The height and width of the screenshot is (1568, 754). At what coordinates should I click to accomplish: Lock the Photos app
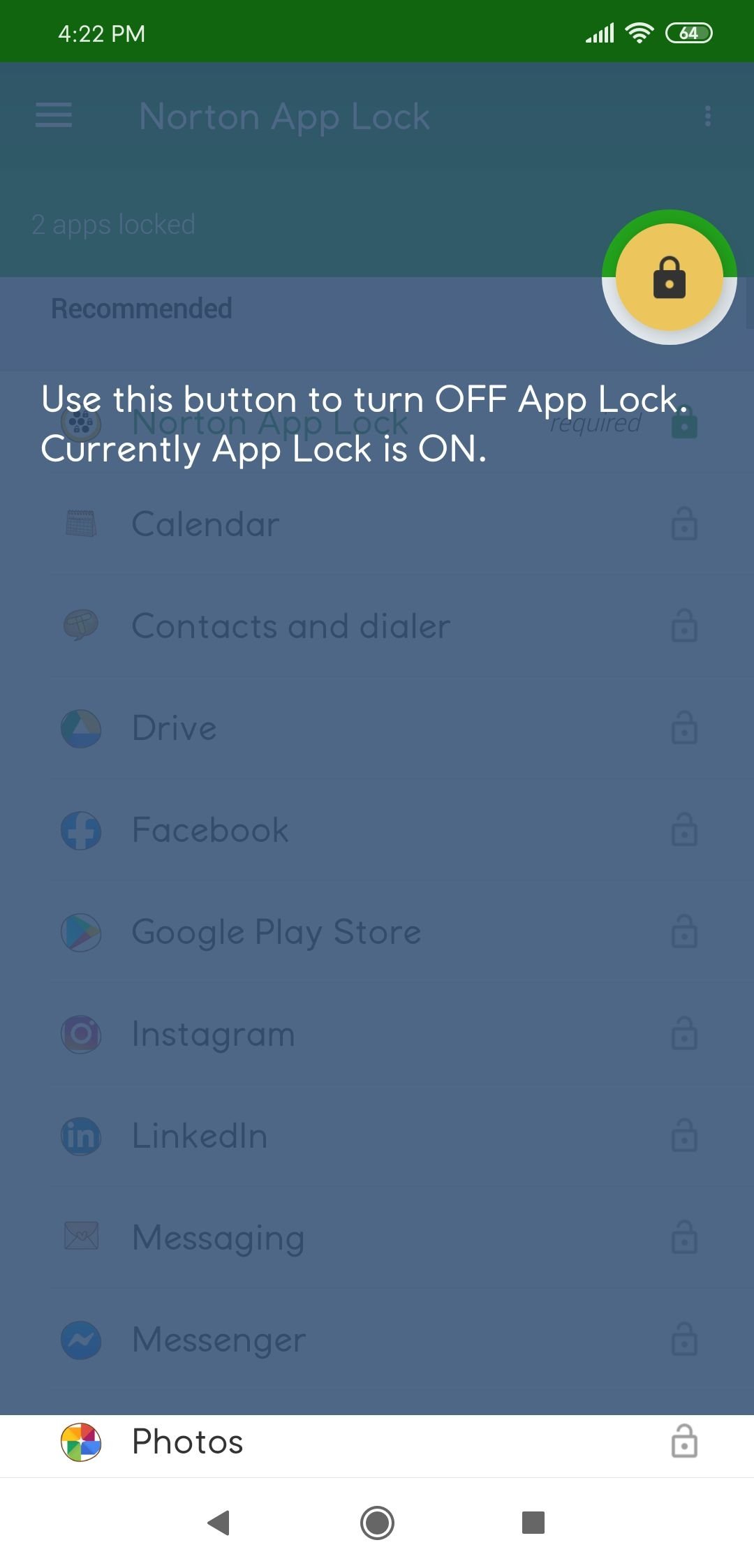point(684,1441)
